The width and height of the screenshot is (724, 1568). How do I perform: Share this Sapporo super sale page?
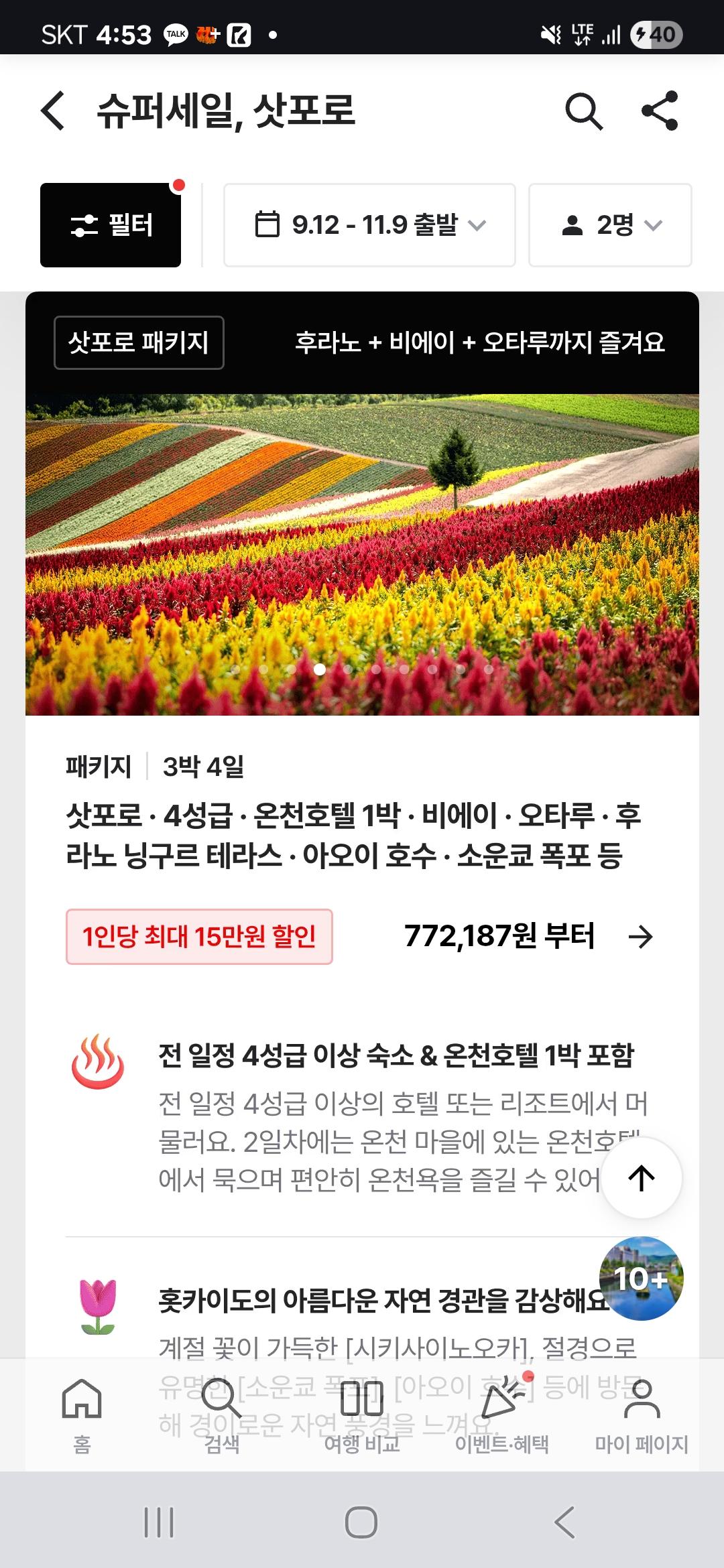click(660, 111)
